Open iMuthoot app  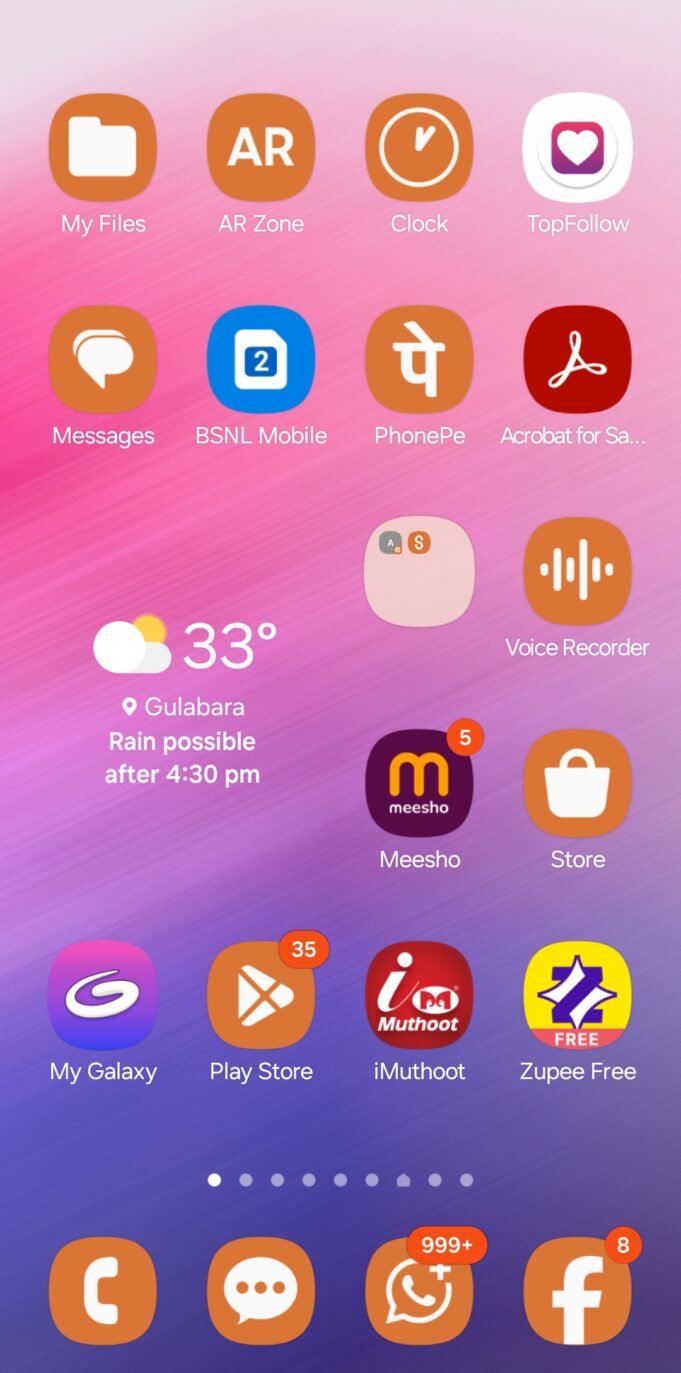pyautogui.click(x=419, y=996)
